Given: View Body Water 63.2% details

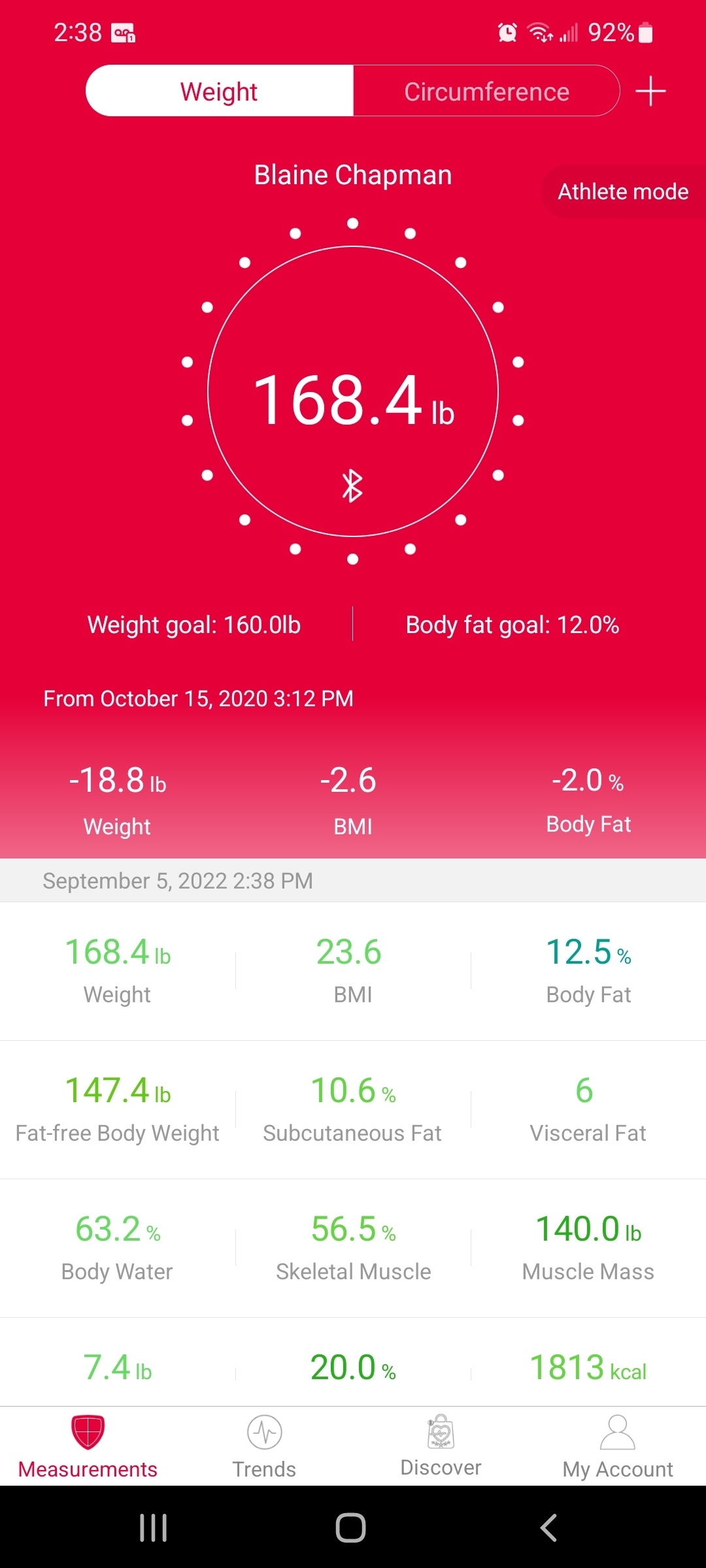Looking at the screenshot, I should tap(118, 1248).
